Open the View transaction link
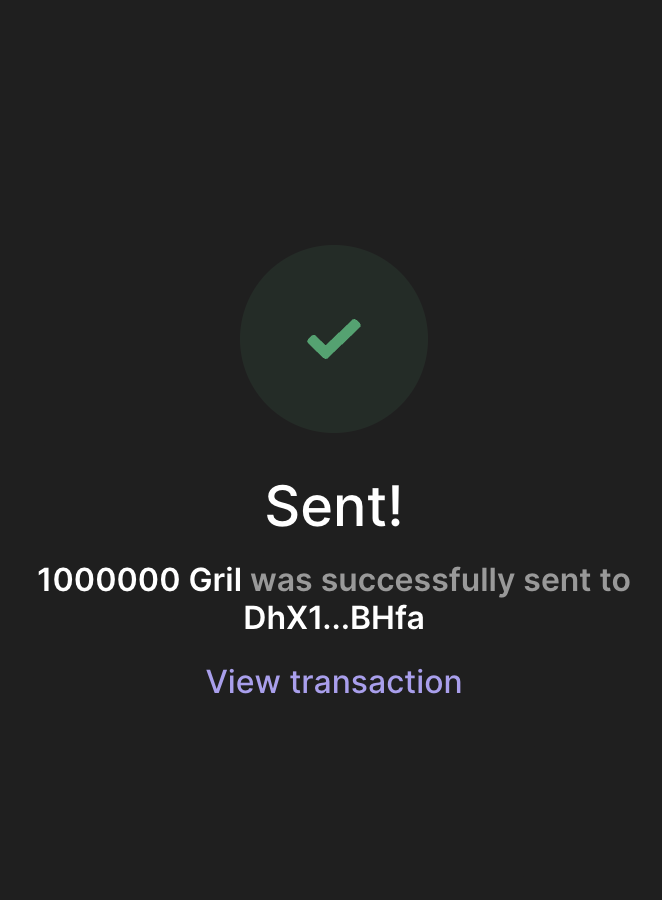Image resolution: width=662 pixels, height=900 pixels. pos(333,682)
